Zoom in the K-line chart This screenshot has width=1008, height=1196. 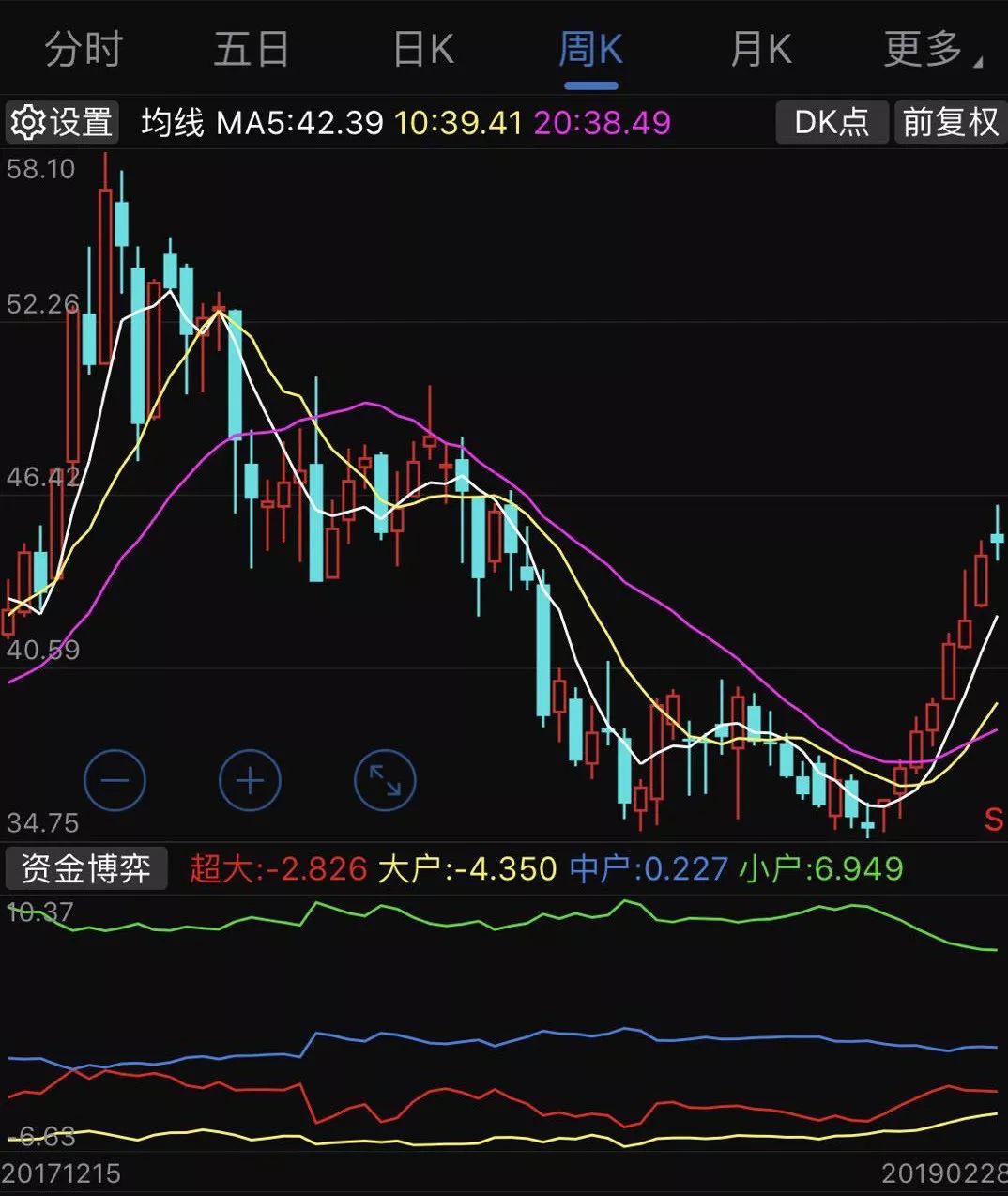pos(250,780)
